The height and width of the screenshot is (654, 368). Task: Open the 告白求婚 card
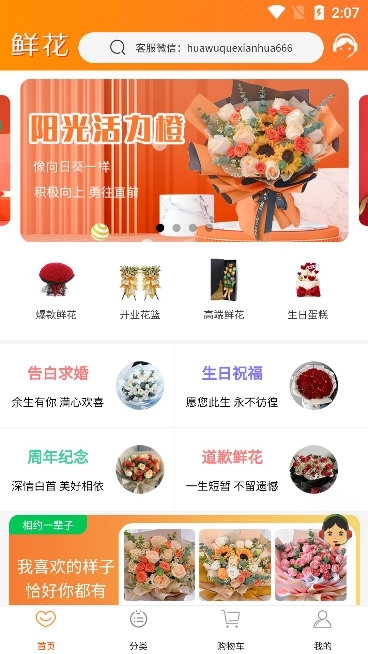point(87,386)
